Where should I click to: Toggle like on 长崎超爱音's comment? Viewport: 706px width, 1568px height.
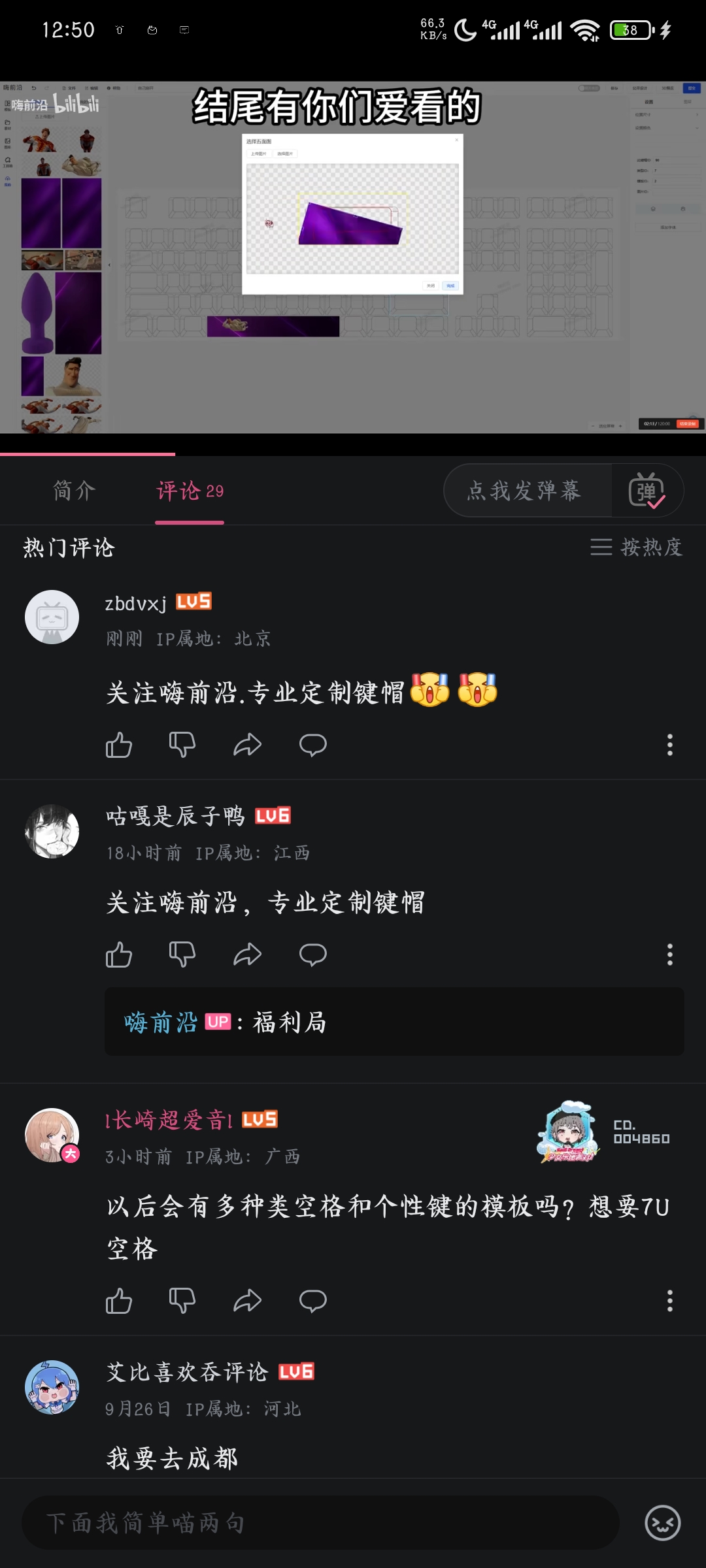pyautogui.click(x=119, y=1302)
